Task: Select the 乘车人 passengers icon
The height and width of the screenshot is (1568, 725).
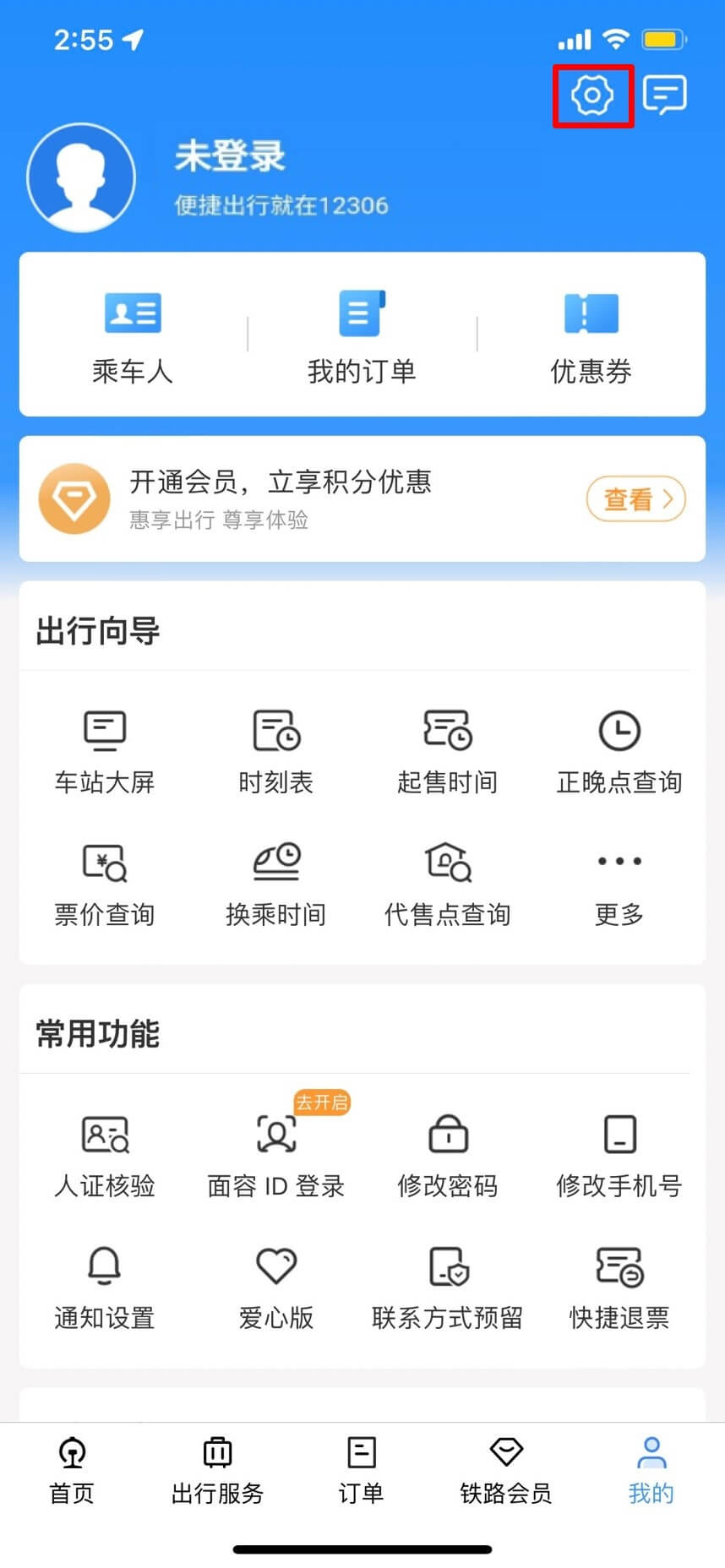Action: coord(131,334)
